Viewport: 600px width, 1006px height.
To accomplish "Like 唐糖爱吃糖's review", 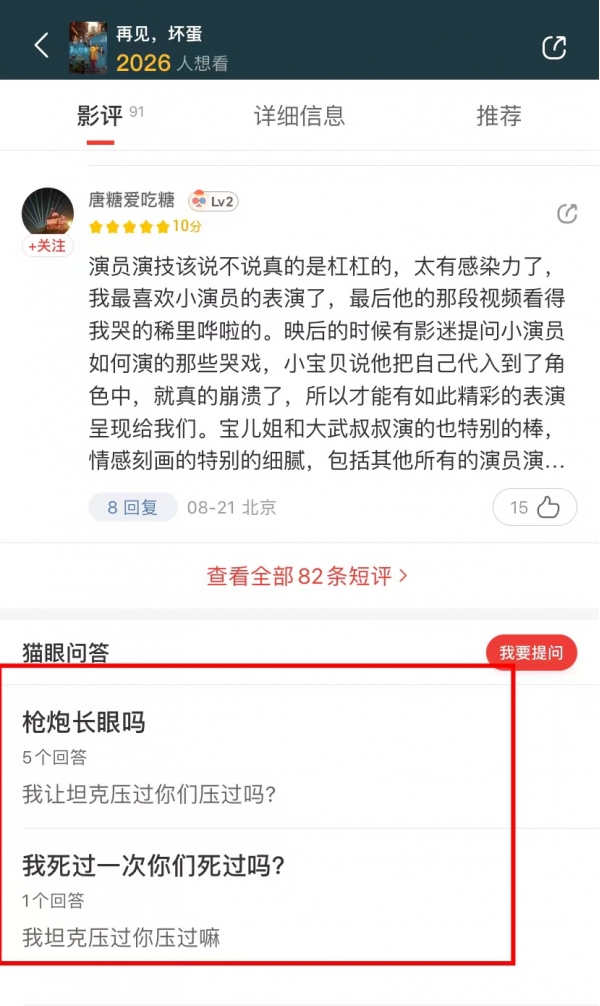I will tap(534, 507).
